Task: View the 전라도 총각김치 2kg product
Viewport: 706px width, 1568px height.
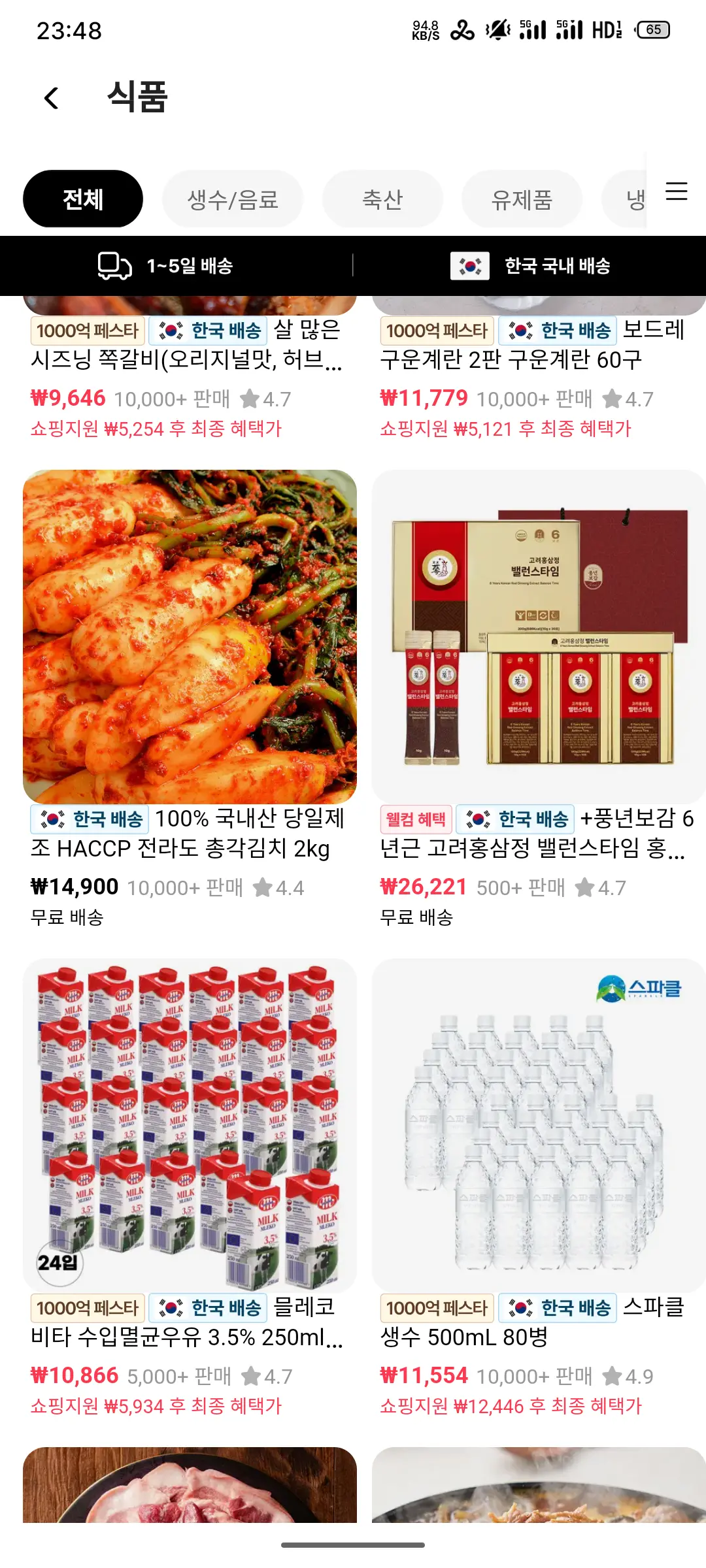Action: [190, 637]
